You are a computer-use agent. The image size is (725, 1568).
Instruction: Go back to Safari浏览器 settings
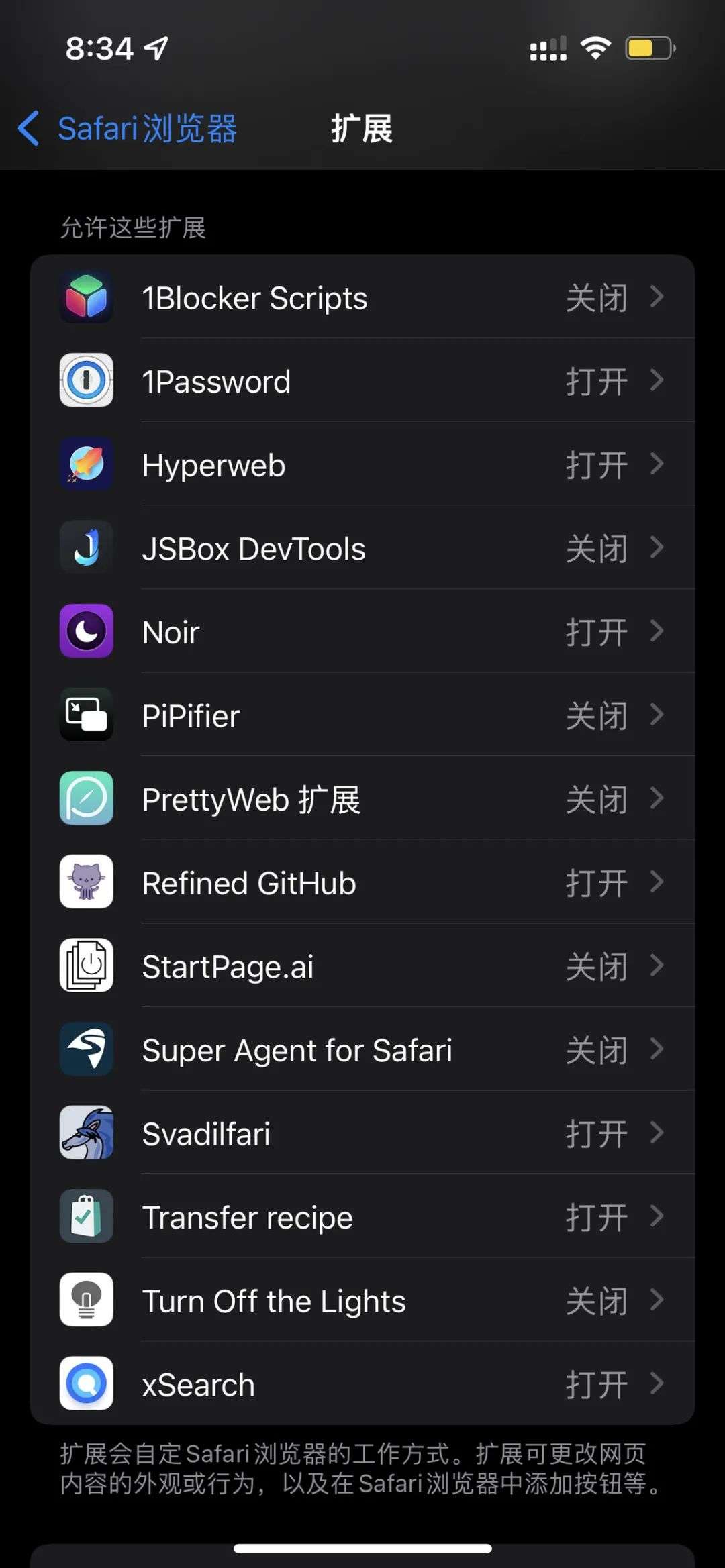(x=128, y=128)
